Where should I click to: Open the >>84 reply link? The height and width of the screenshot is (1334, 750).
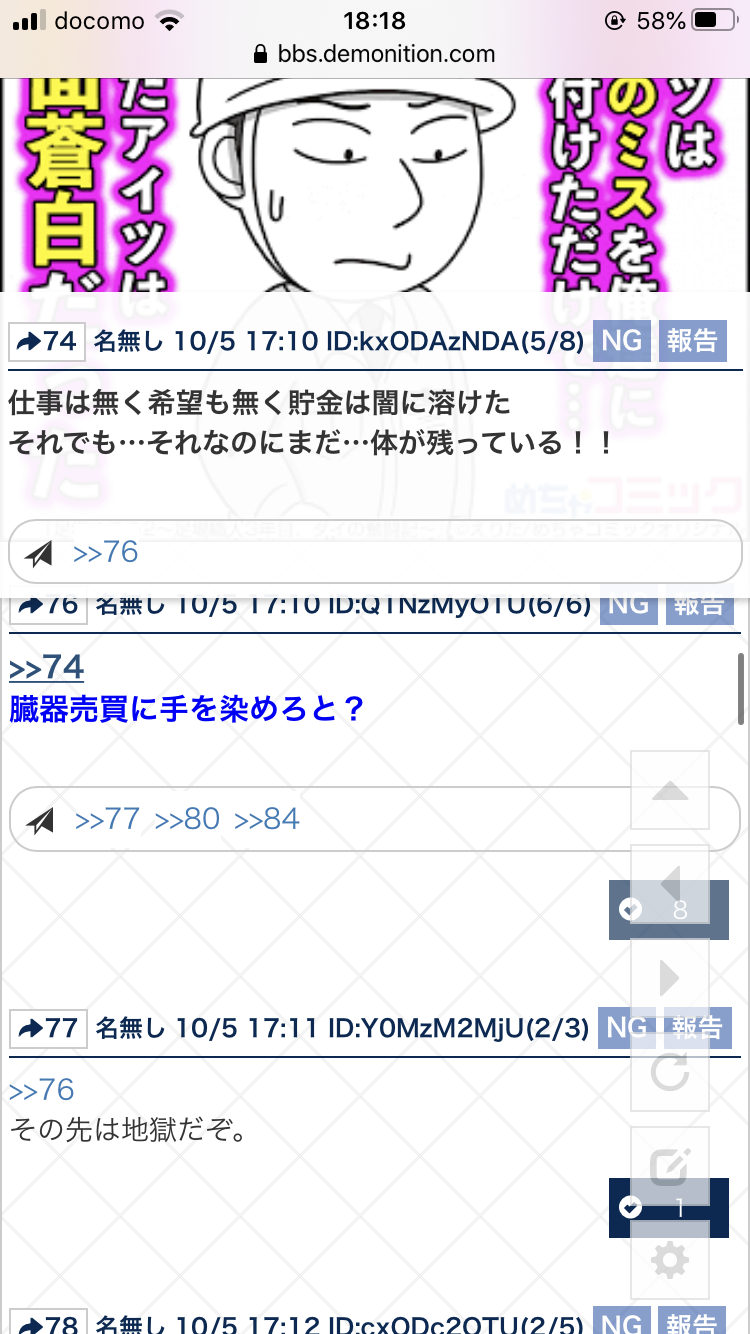click(x=267, y=820)
